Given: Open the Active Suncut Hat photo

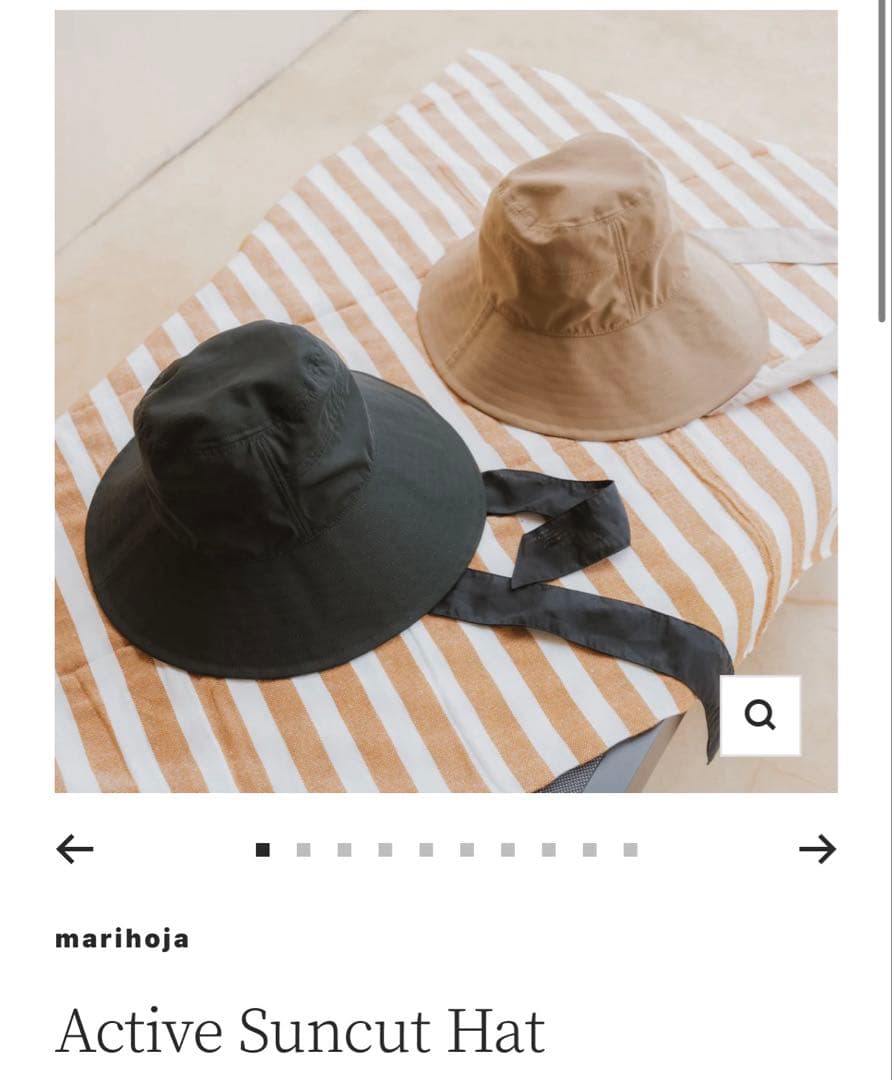Looking at the screenshot, I should click(x=445, y=400).
